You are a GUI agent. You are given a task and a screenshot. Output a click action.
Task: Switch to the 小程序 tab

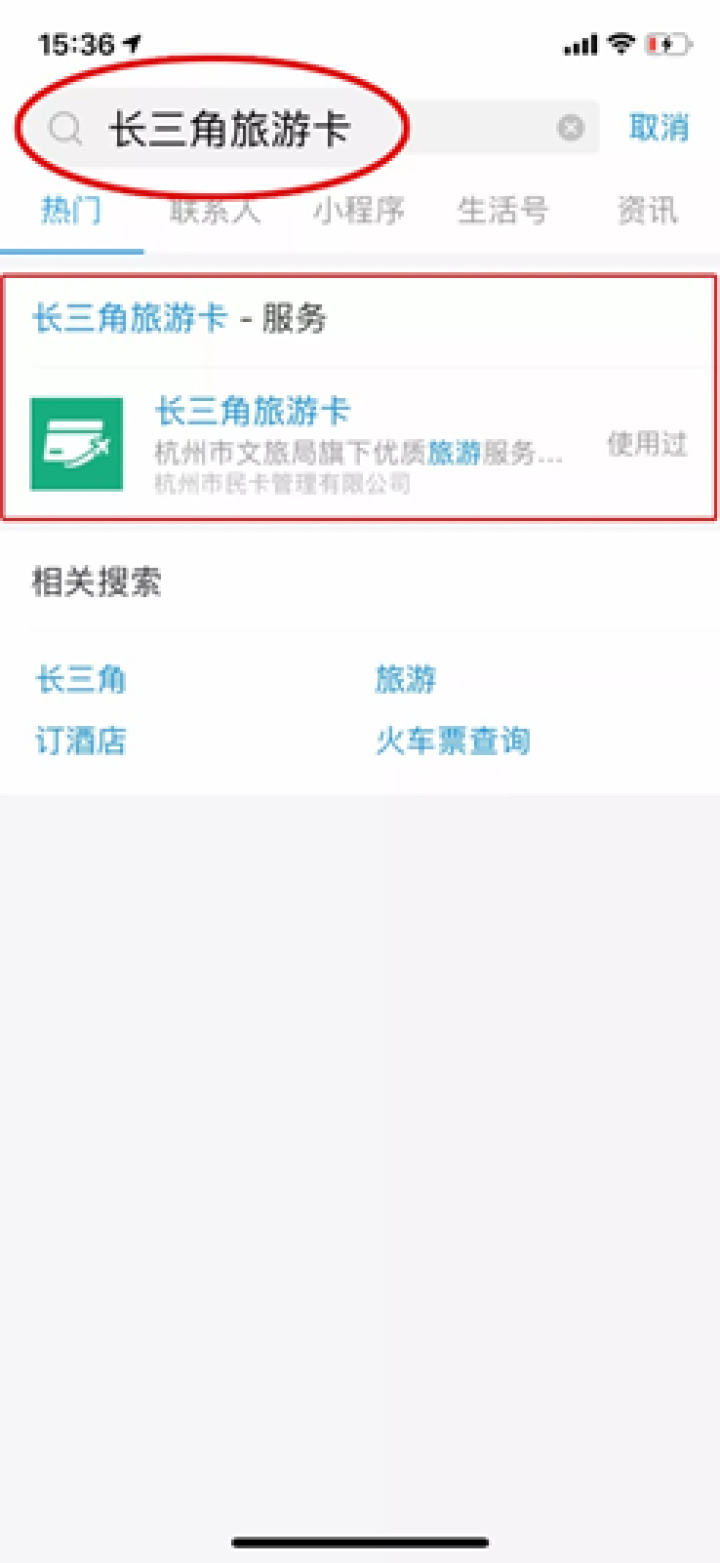(358, 211)
